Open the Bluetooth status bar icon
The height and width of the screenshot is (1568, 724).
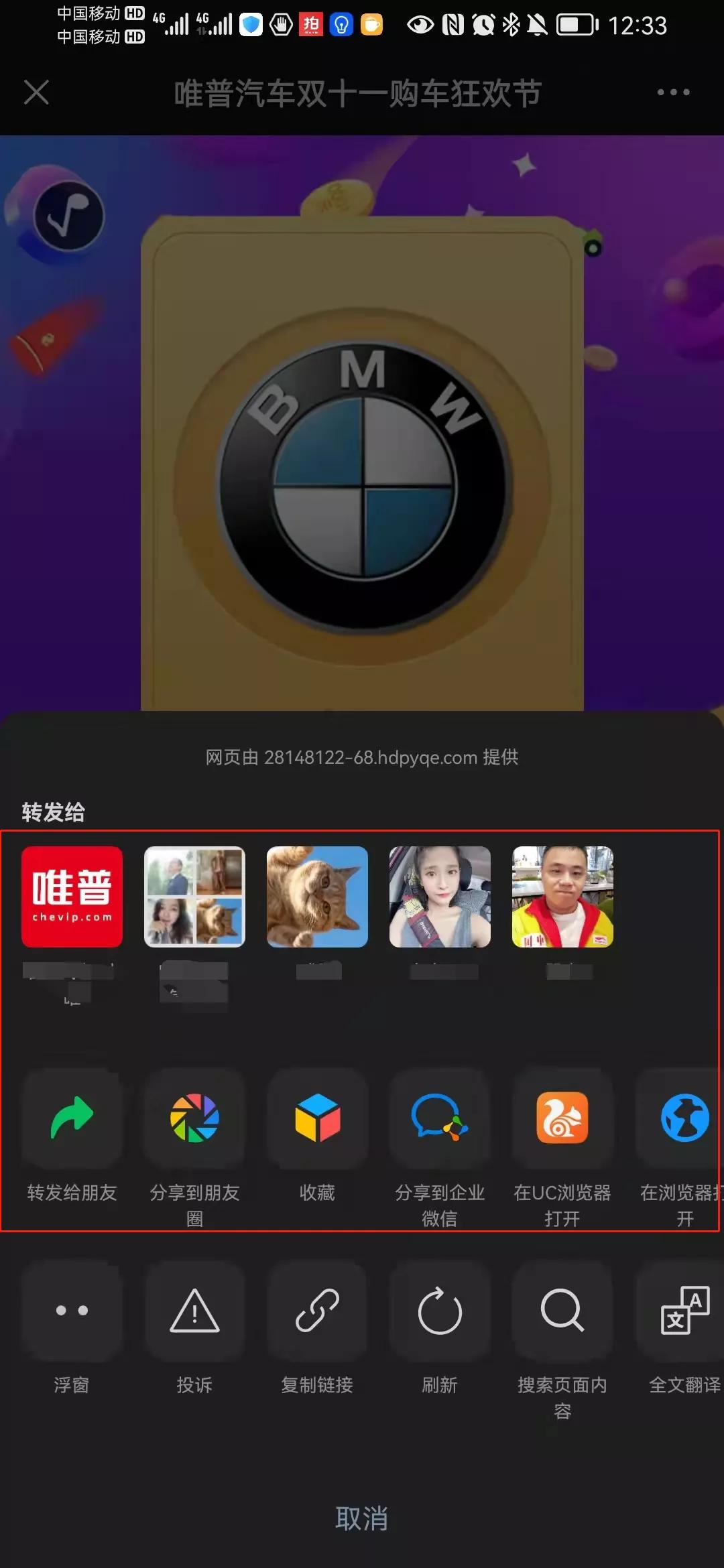pos(511,25)
